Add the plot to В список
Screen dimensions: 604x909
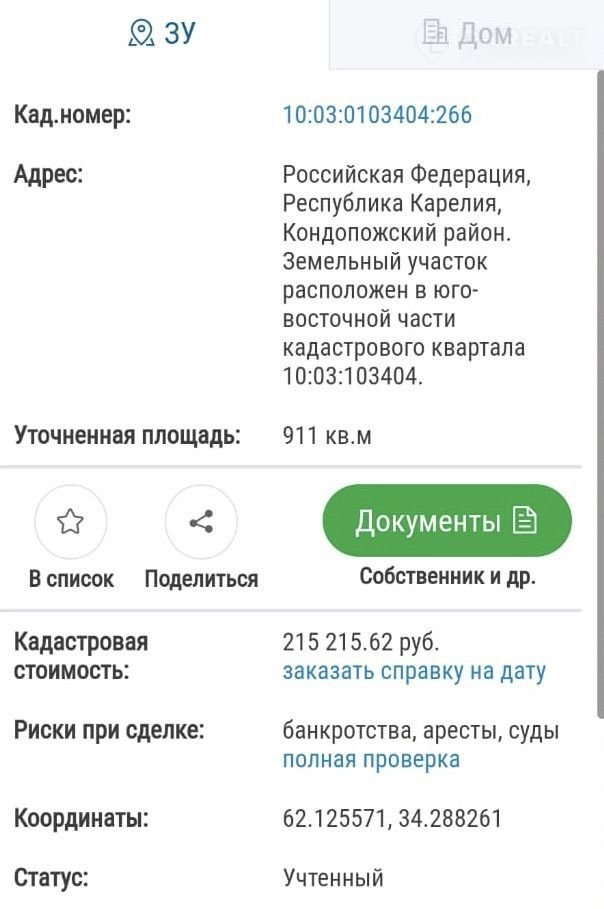click(x=70, y=522)
